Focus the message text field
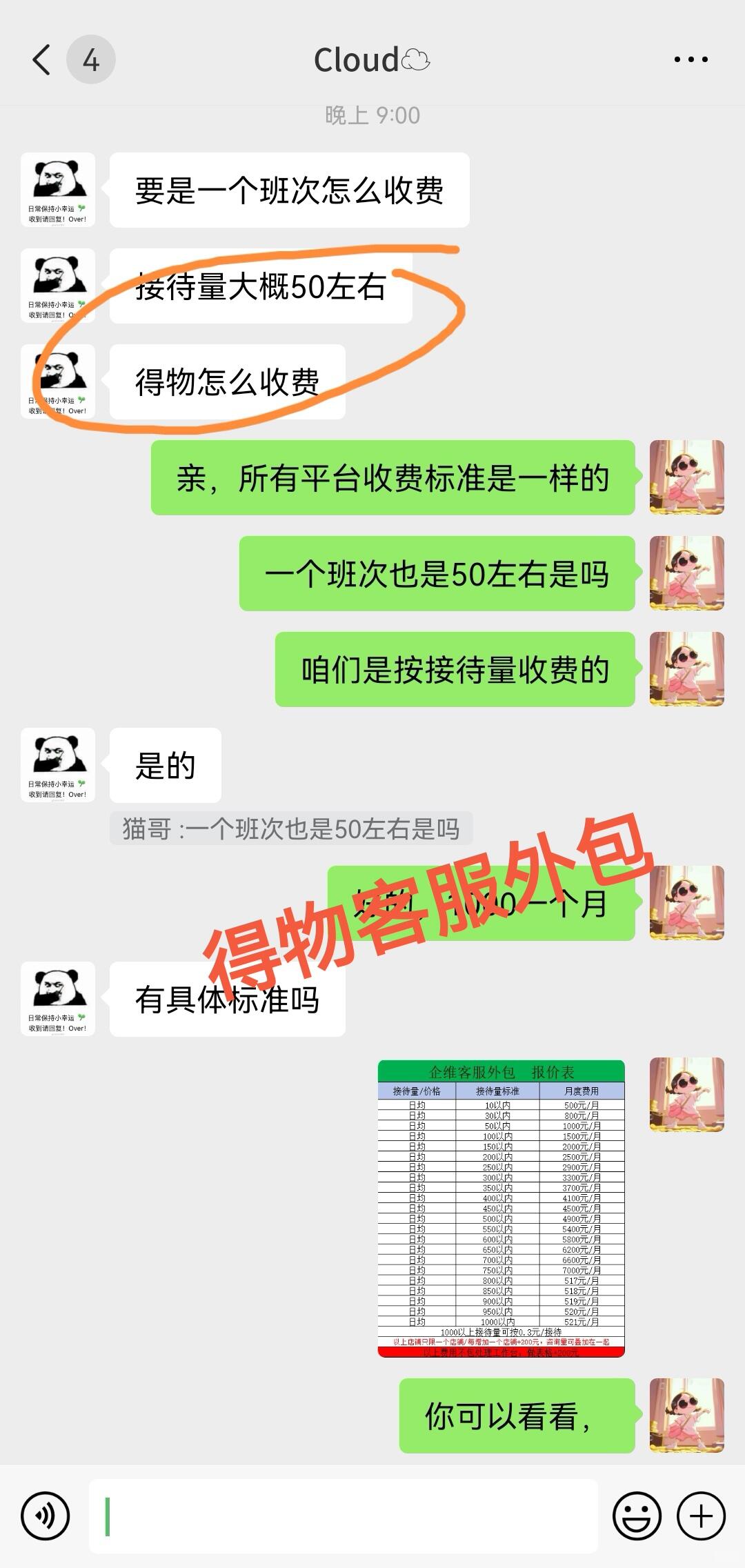Viewport: 745px width, 1568px height. (x=343, y=1516)
